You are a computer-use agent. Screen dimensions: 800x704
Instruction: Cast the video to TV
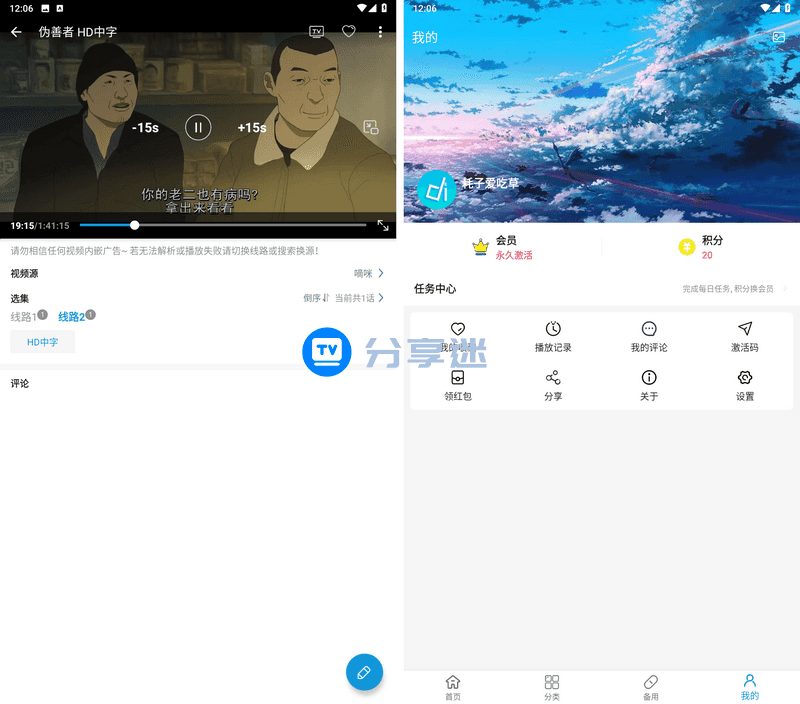tap(317, 32)
